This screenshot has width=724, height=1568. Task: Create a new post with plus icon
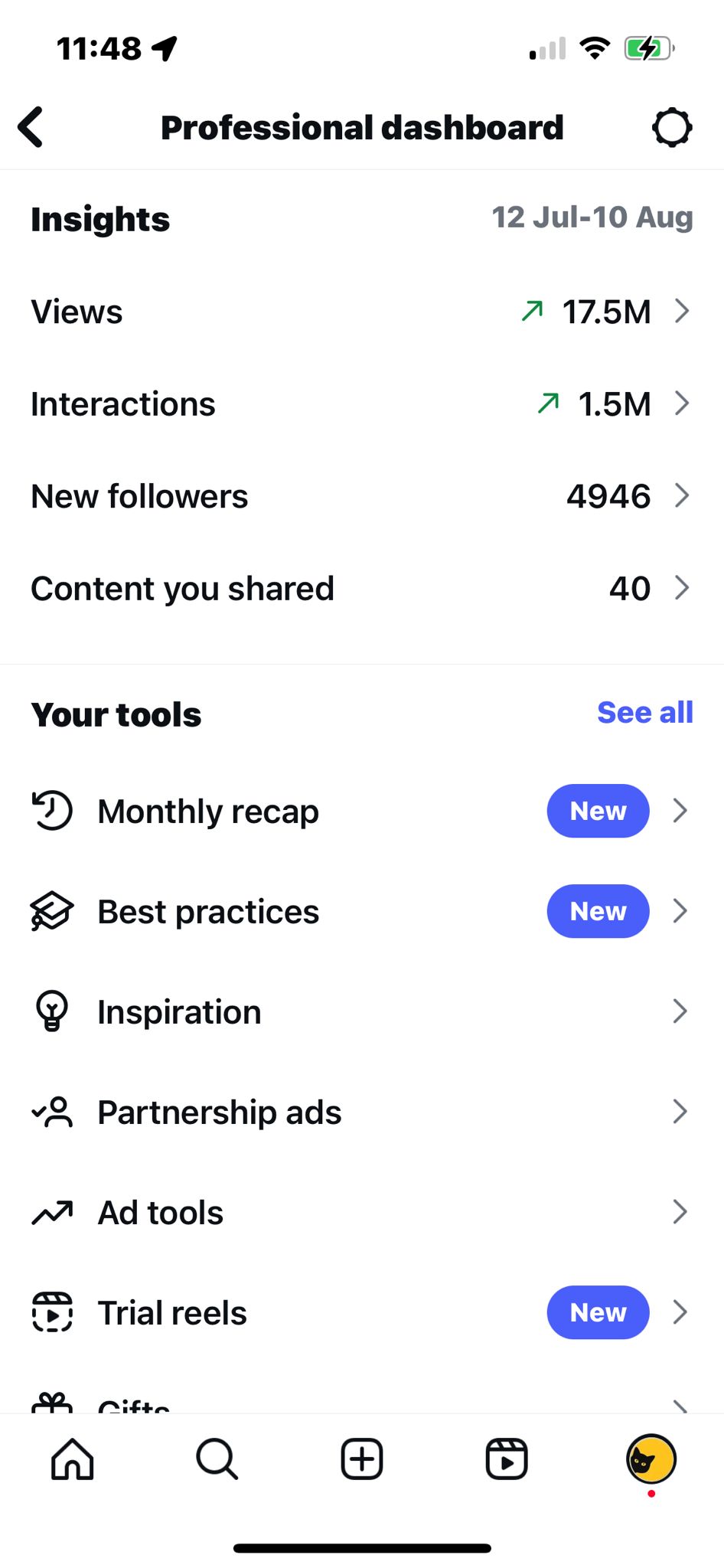(362, 1459)
